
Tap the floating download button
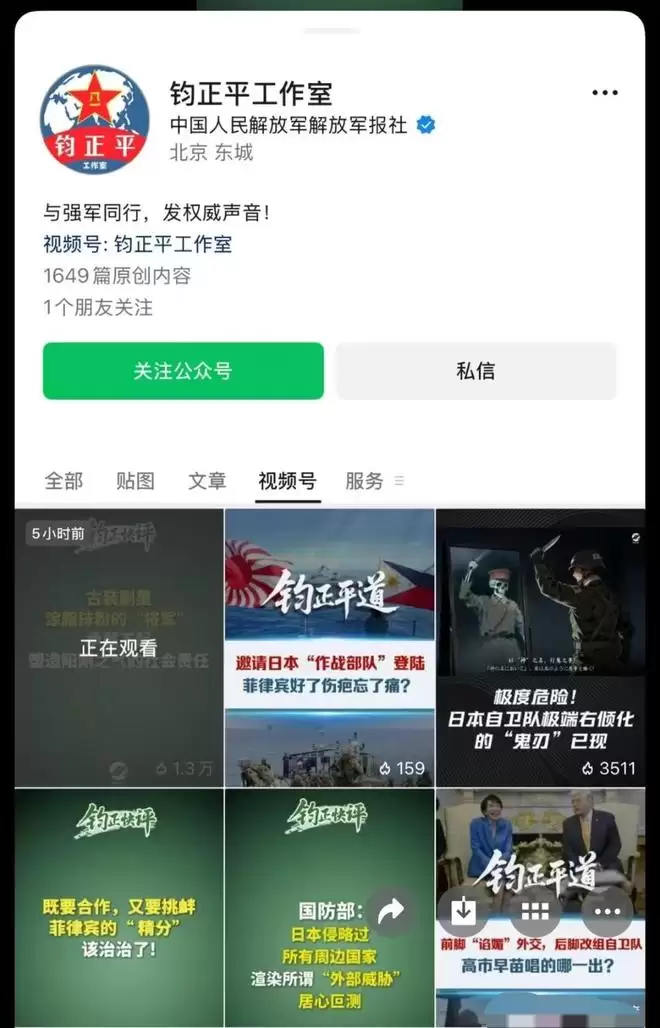click(463, 911)
